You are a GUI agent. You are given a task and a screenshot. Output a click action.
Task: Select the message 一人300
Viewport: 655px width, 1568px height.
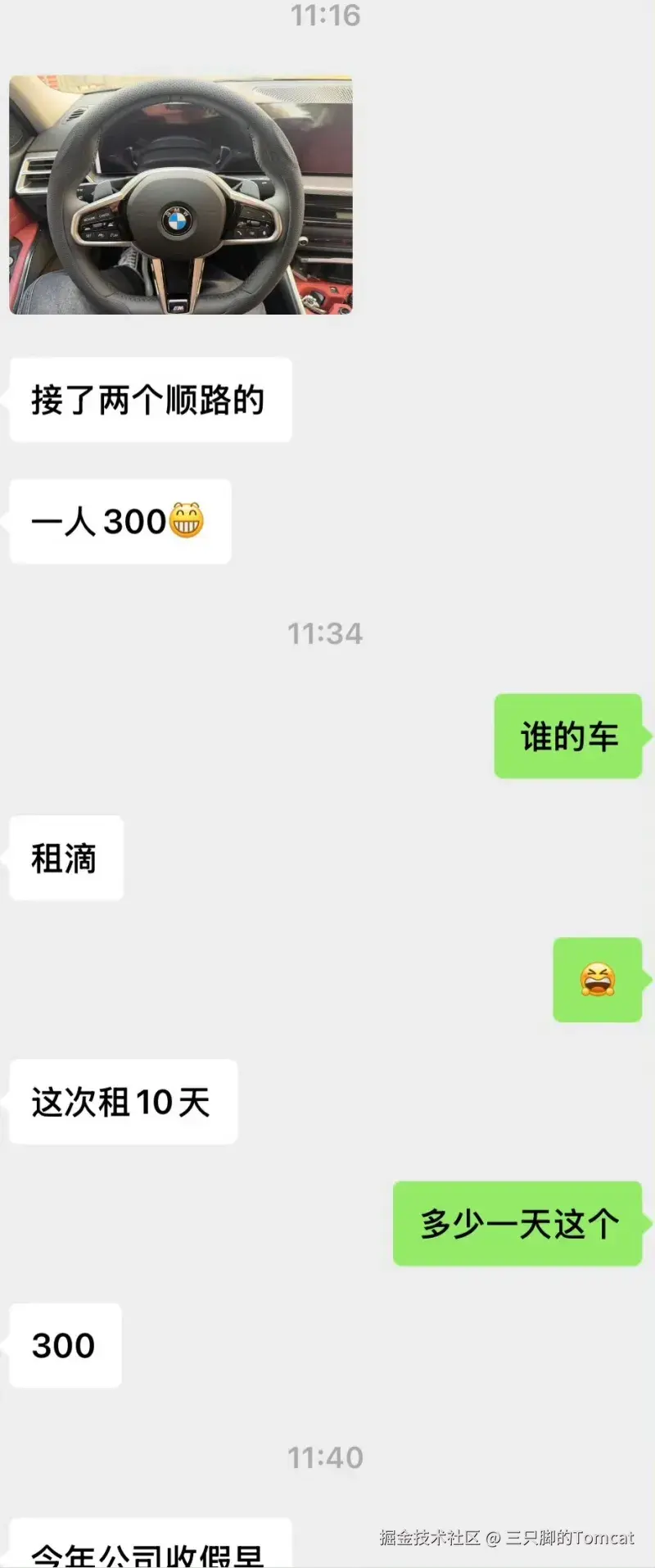pos(119,523)
